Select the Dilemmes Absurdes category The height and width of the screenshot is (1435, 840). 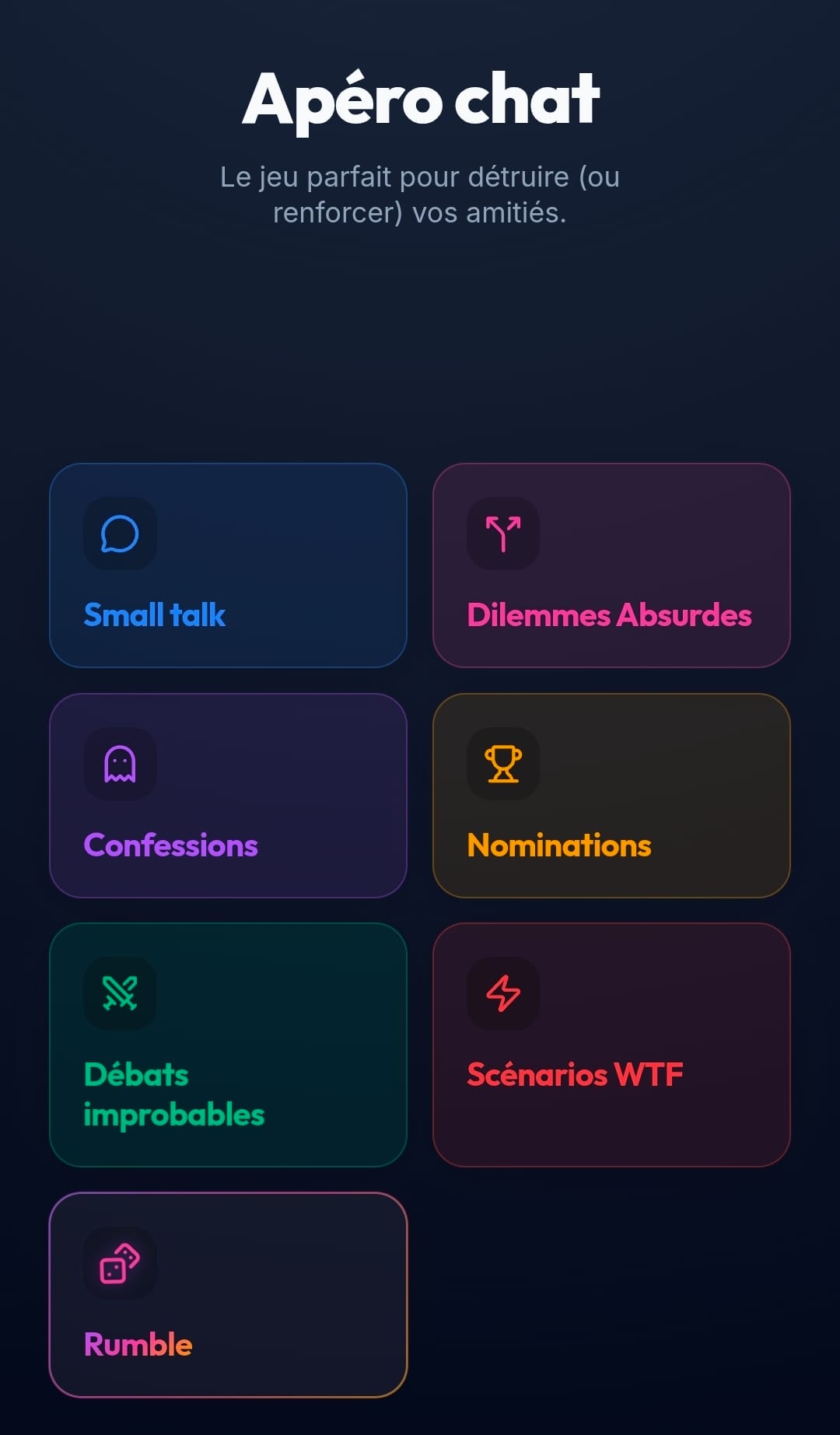pyautogui.click(x=611, y=565)
